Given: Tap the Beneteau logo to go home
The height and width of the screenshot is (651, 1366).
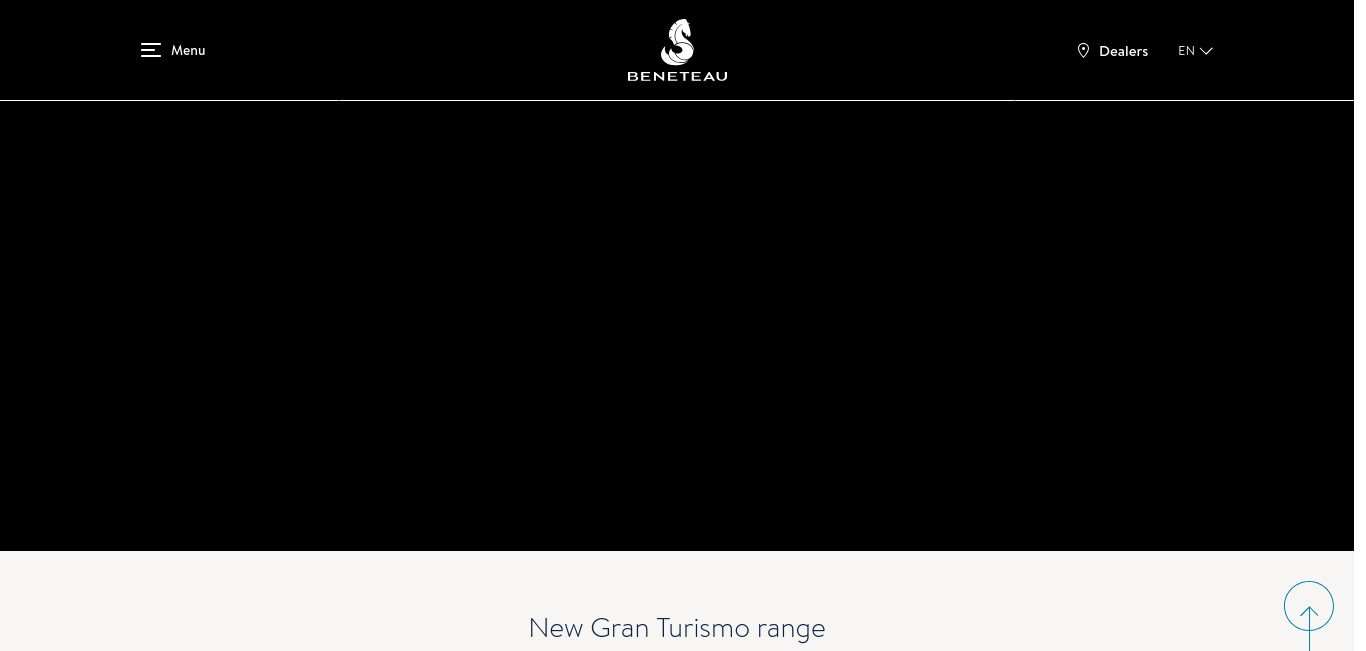Looking at the screenshot, I should click(677, 51).
